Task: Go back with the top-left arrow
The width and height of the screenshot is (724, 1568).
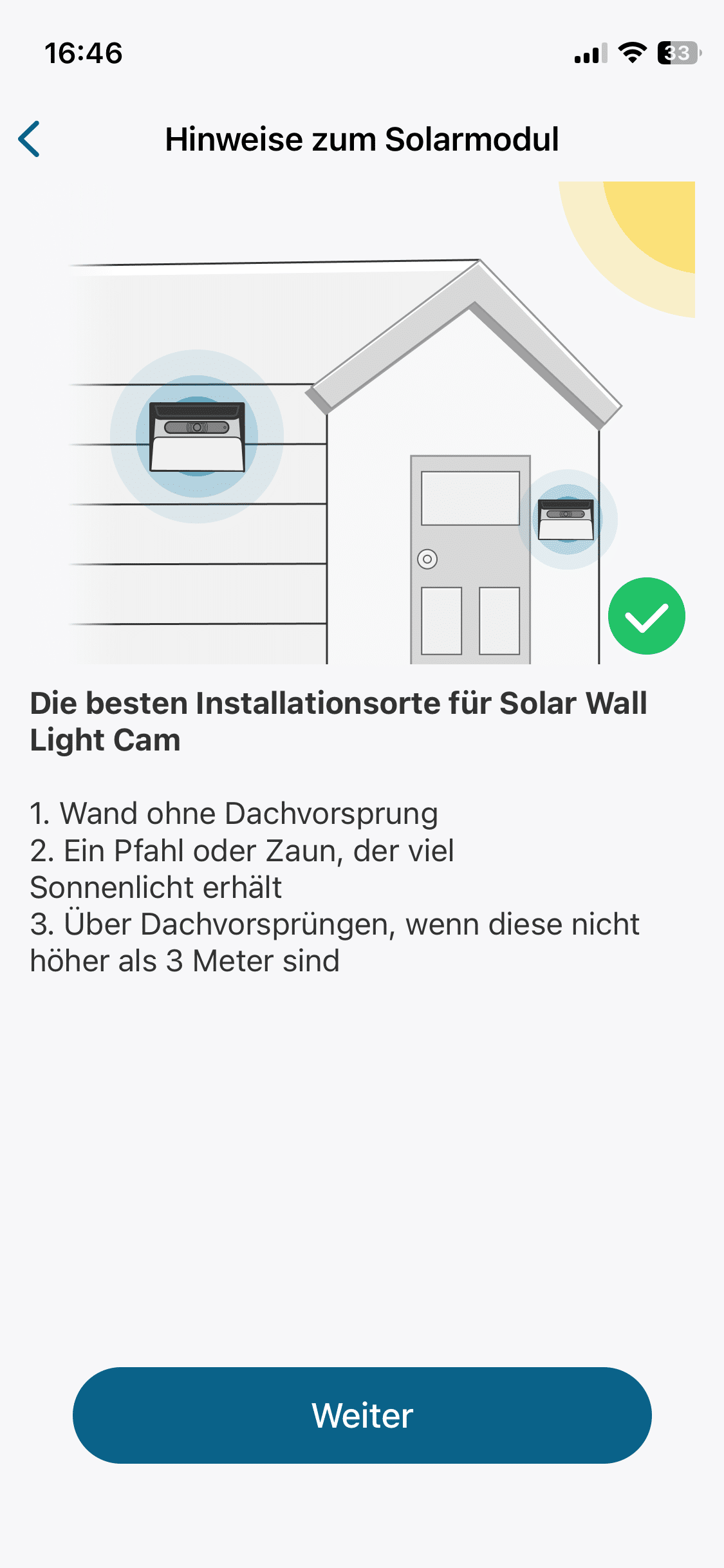Action: coord(30,138)
